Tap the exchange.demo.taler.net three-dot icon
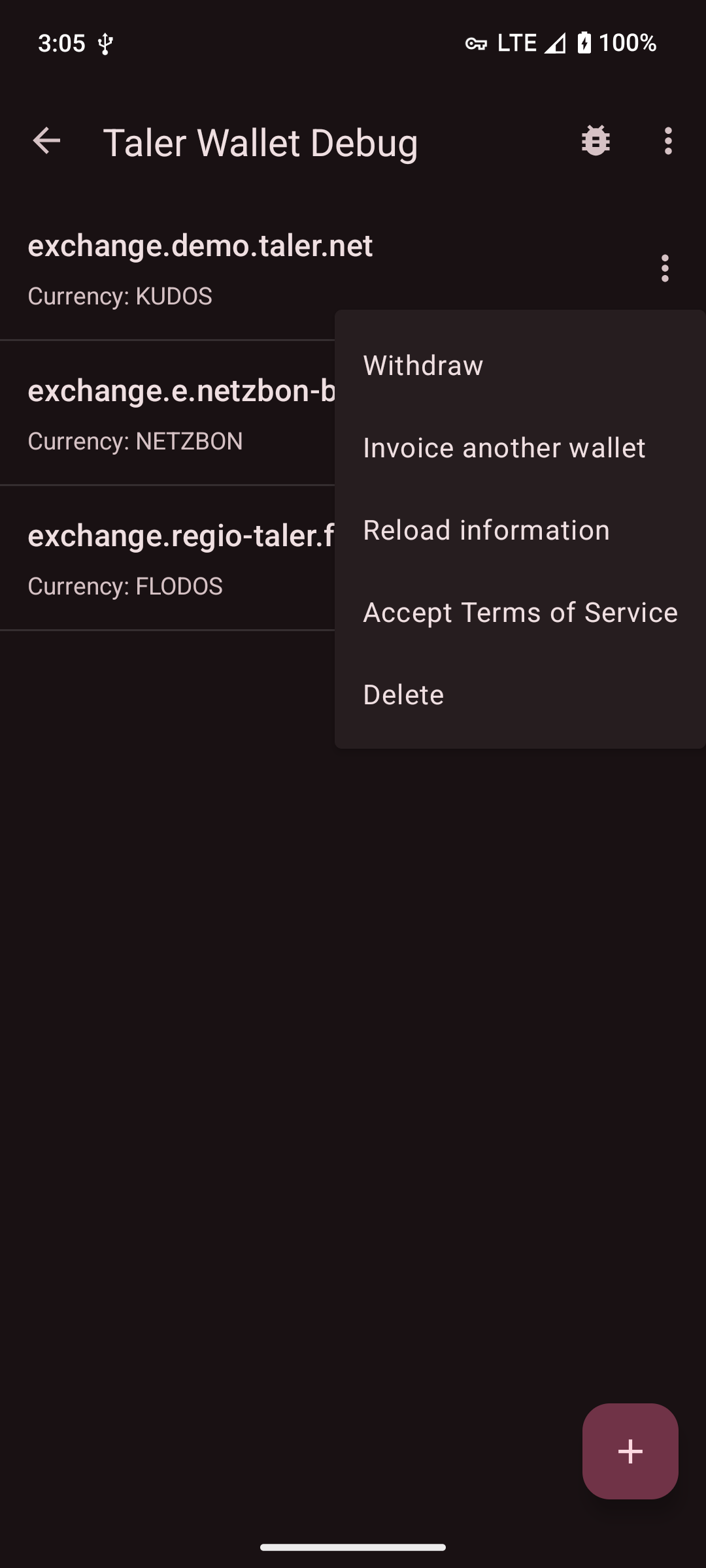This screenshot has height=1568, width=706. [x=665, y=268]
